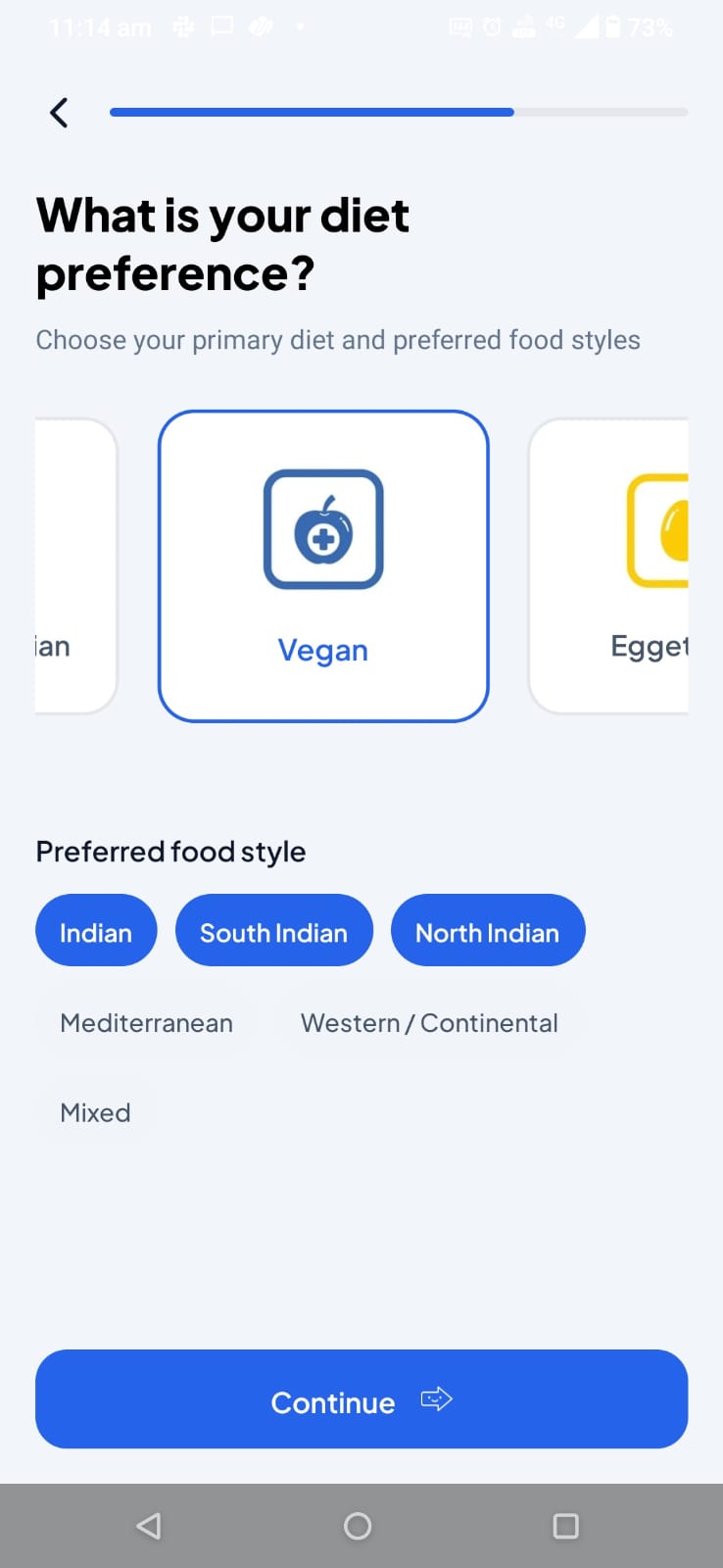This screenshot has height=1568, width=723.
Task: Select the Mediterranean food style
Action: click(x=147, y=1023)
